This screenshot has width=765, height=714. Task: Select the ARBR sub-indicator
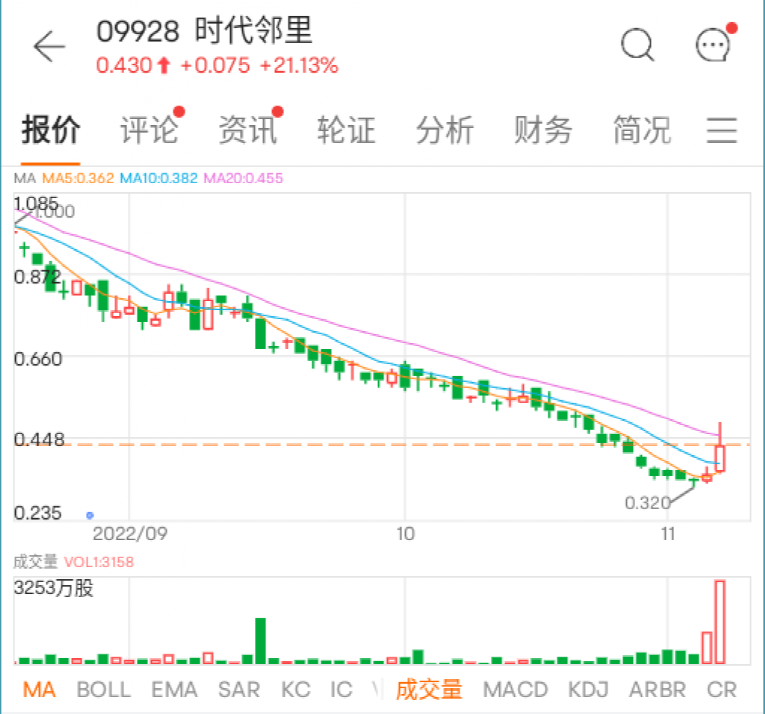[657, 690]
